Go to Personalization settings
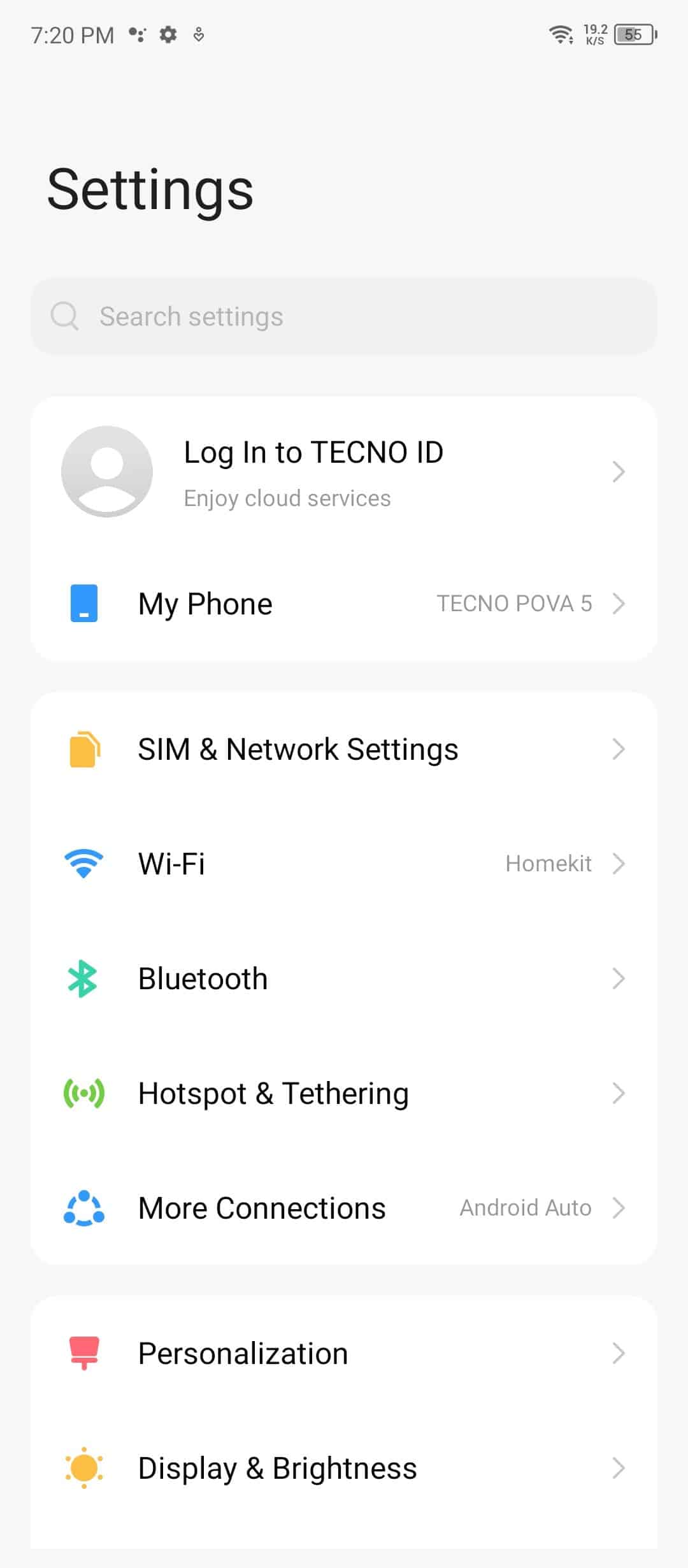The image size is (688, 1568). pyautogui.click(x=344, y=1353)
